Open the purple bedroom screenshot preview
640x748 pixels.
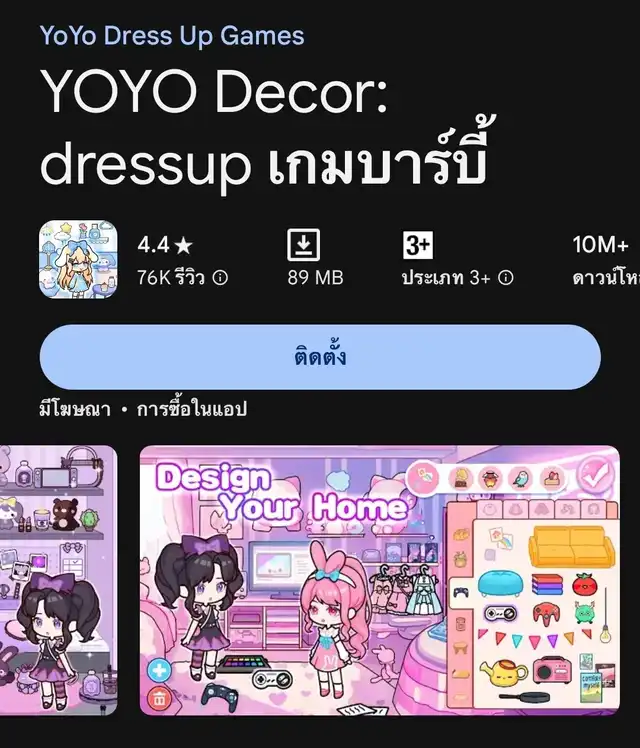click(58, 580)
